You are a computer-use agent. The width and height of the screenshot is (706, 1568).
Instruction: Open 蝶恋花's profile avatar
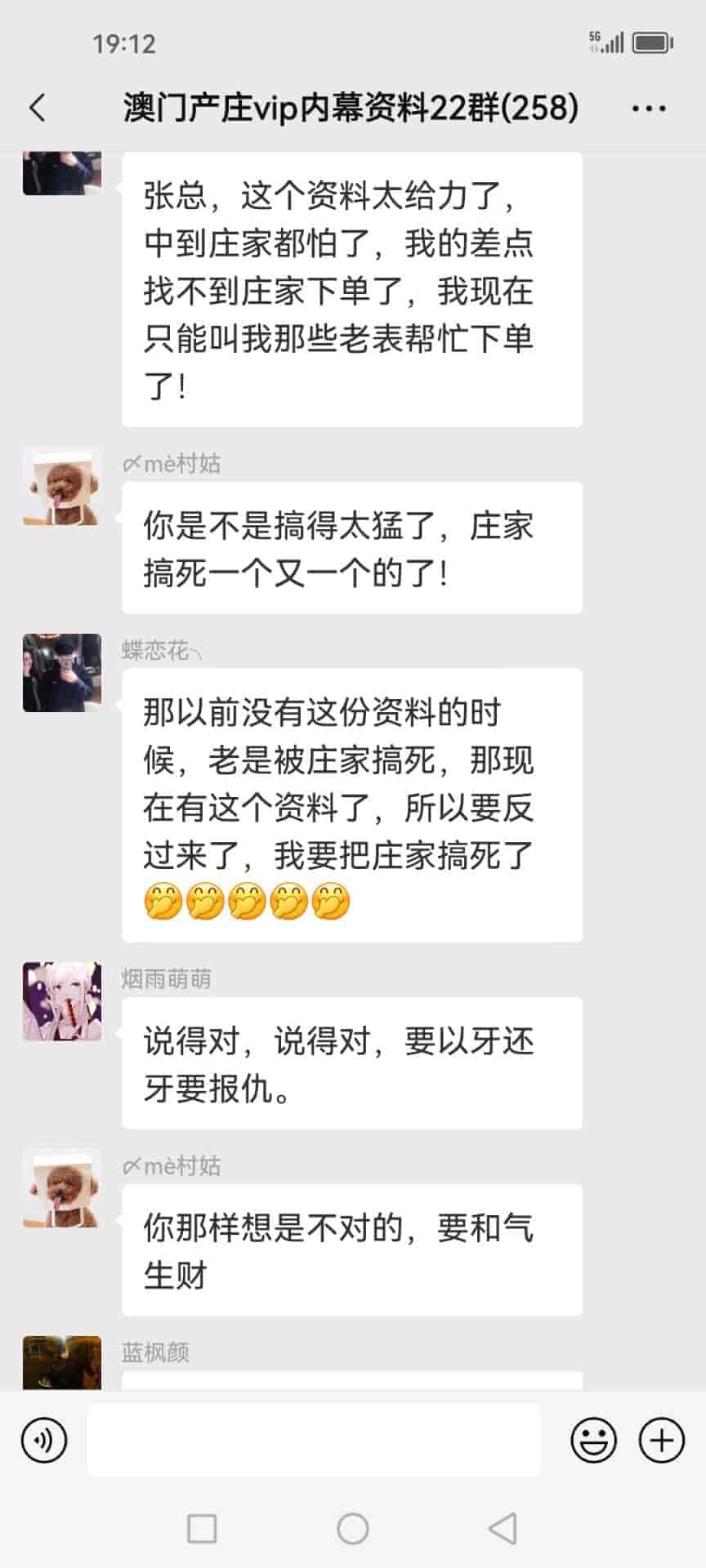pos(62,673)
